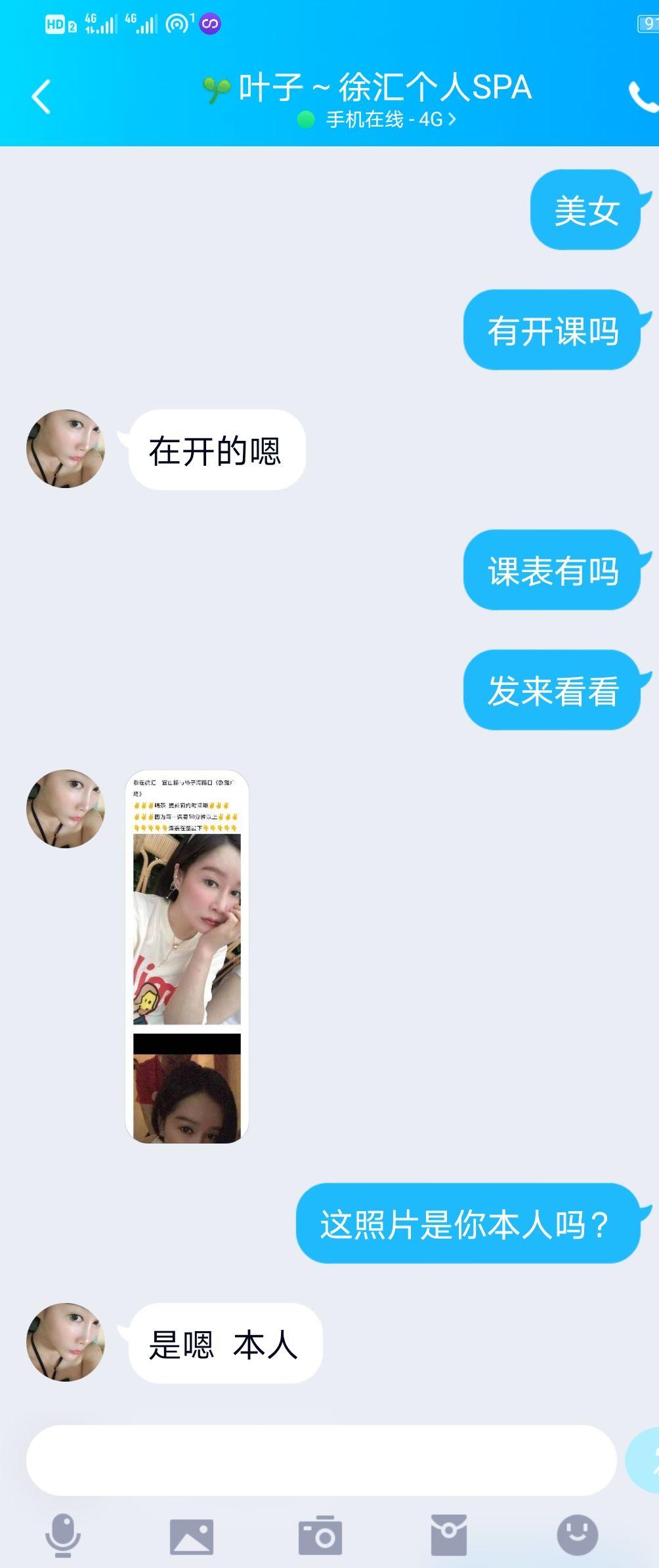The height and width of the screenshot is (1568, 659).
Task: Send a red packet
Action: click(x=449, y=1535)
